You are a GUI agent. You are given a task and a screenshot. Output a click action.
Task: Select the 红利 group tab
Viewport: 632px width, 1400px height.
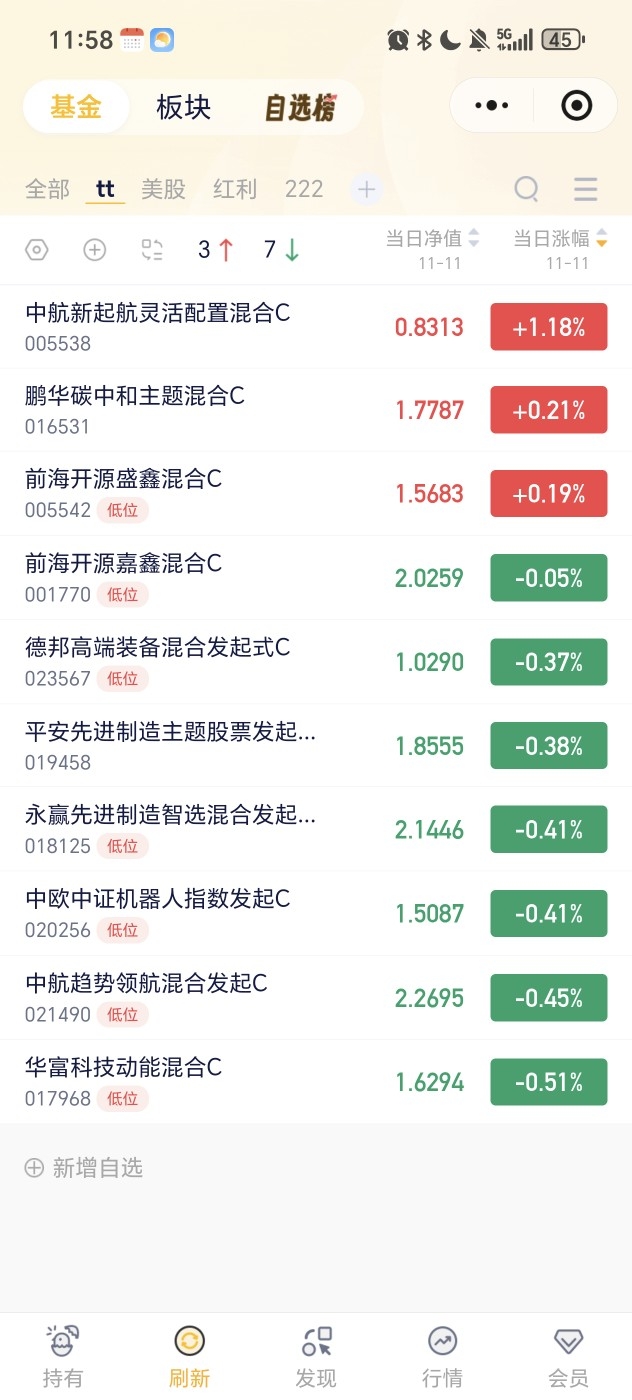coord(235,189)
